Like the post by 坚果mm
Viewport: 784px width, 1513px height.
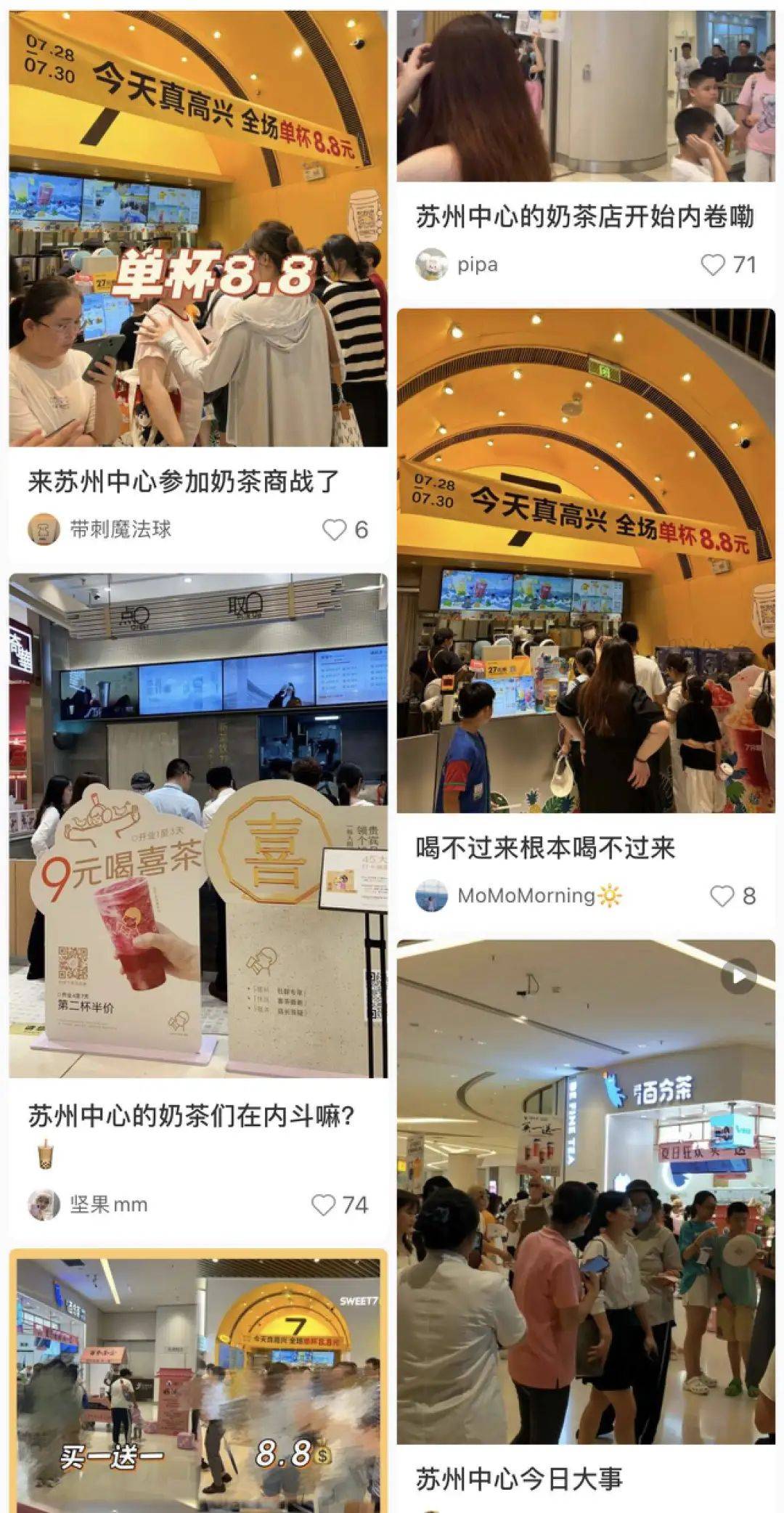coord(324,1205)
